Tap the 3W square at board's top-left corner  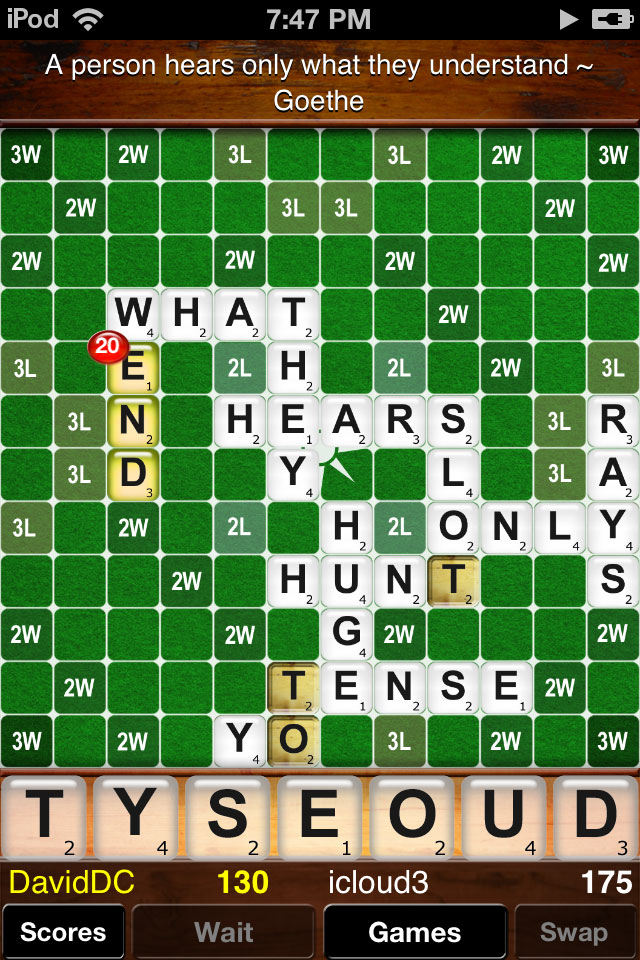coord(26,155)
